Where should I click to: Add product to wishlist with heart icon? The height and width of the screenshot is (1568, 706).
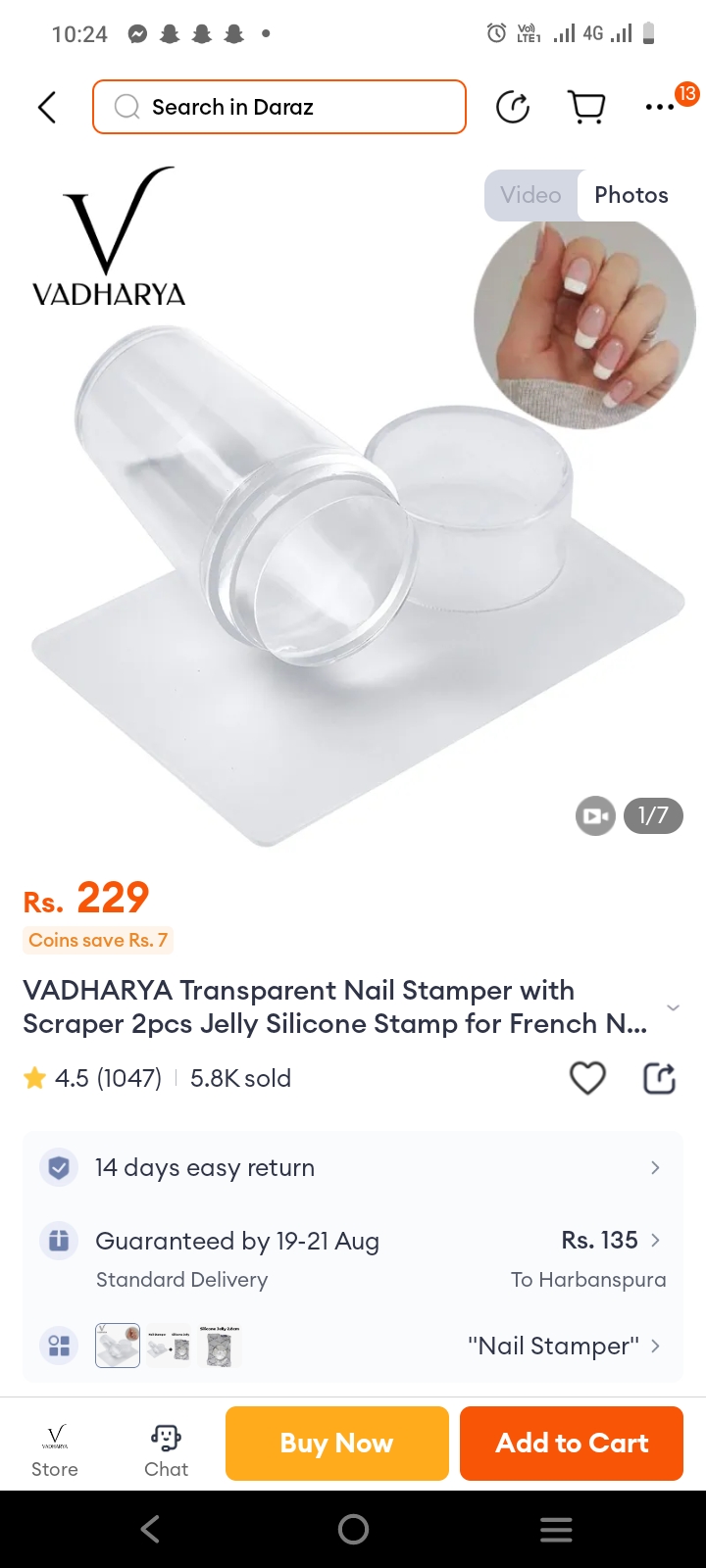click(x=587, y=1078)
